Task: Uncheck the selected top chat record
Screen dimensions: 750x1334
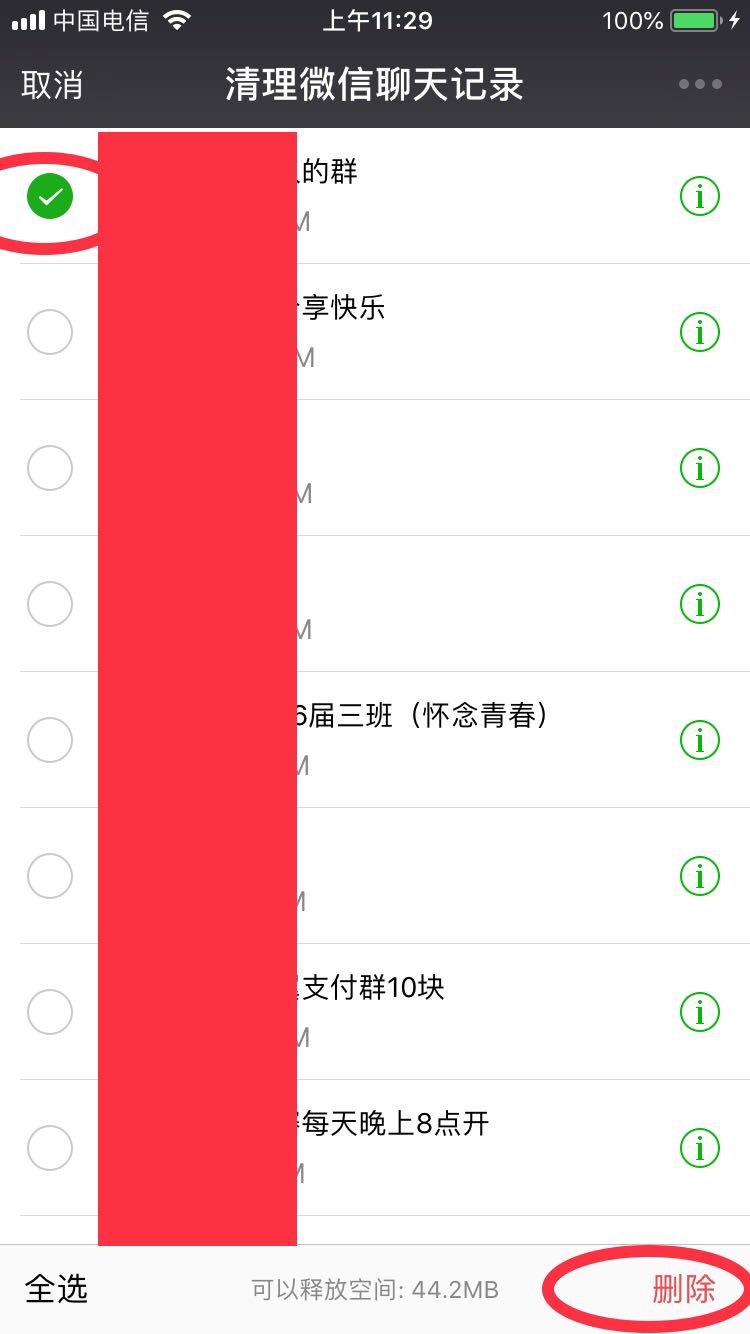Action: (49, 195)
